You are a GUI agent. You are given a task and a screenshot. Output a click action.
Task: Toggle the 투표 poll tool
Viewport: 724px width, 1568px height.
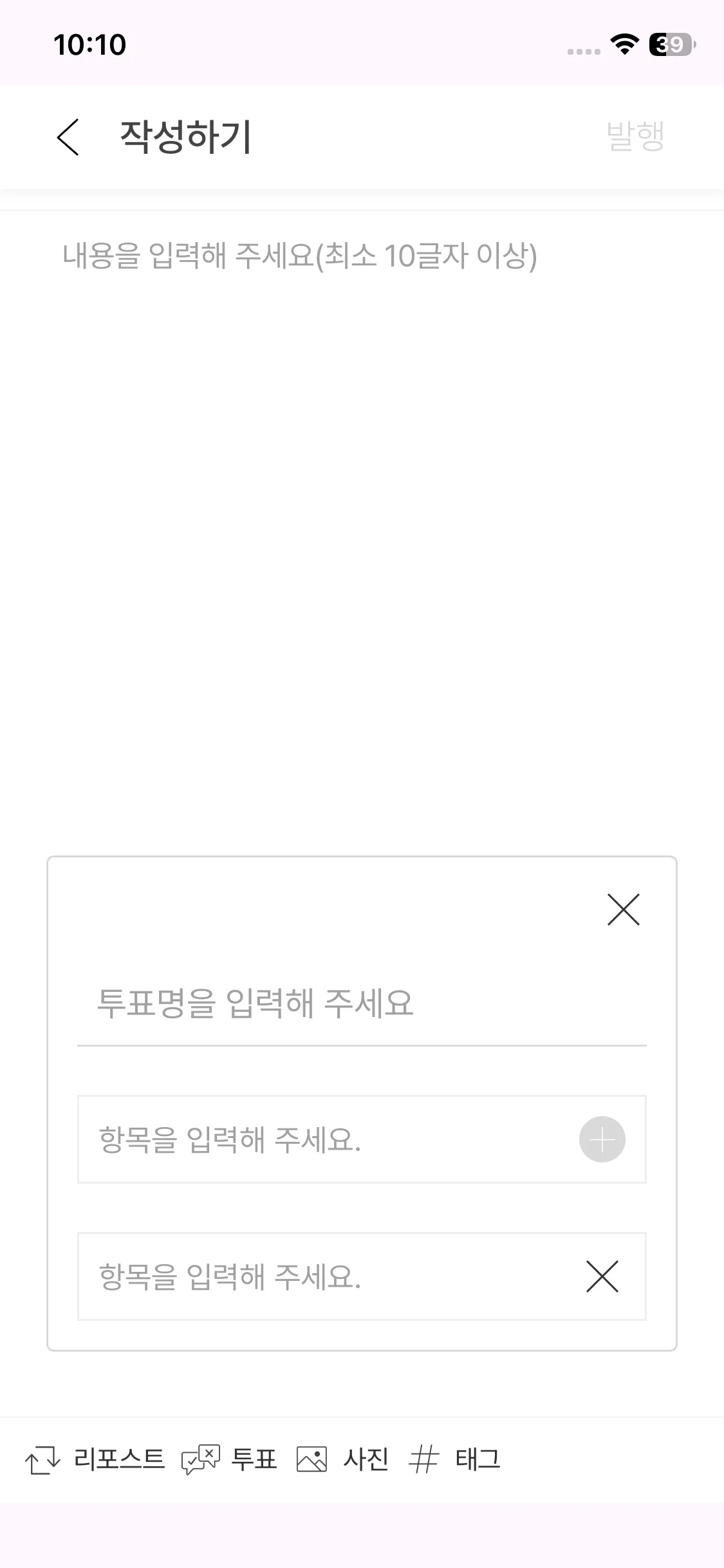point(230,1459)
